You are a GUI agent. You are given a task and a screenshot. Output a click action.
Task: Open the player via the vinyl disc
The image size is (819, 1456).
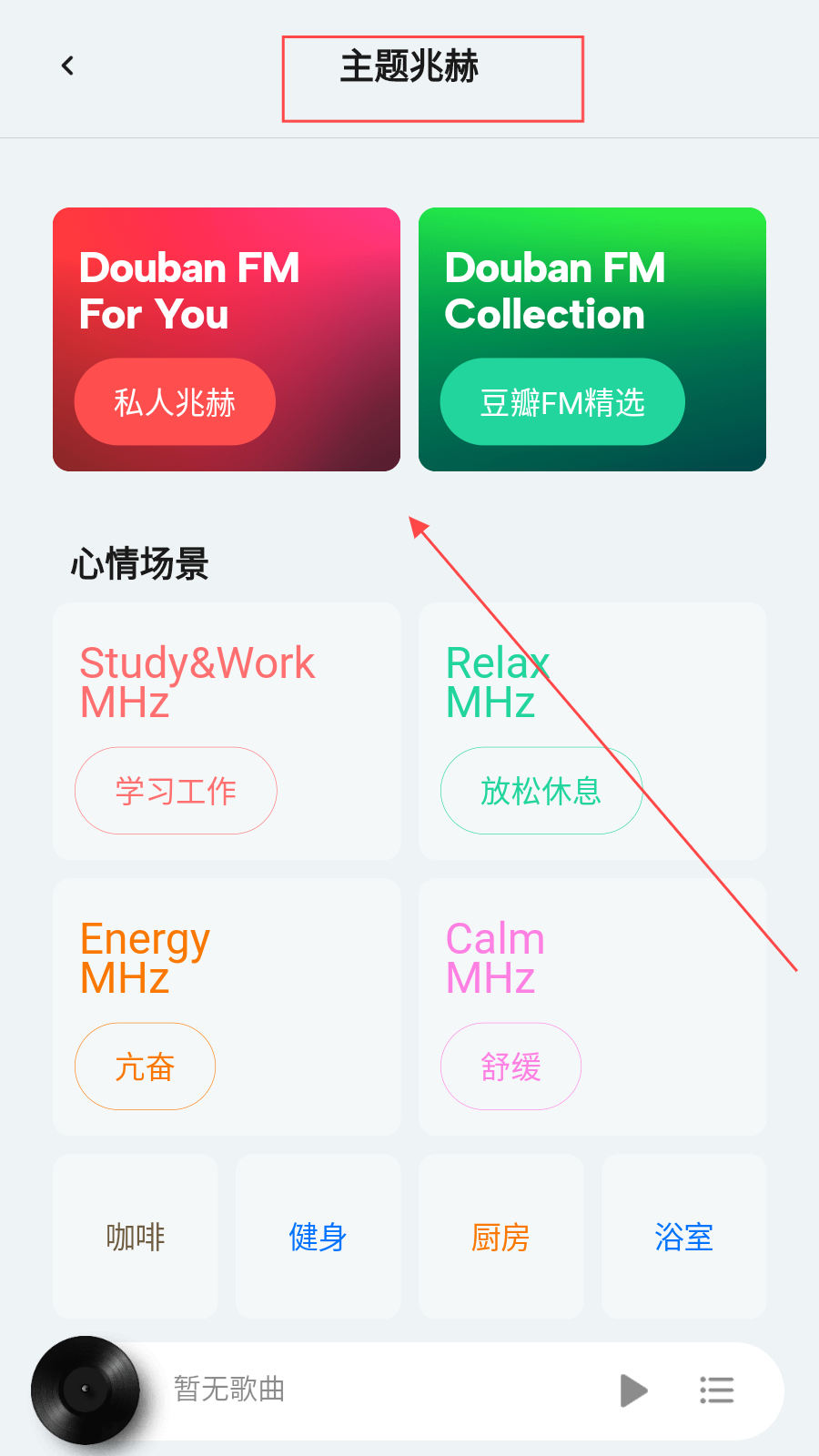tap(86, 1390)
